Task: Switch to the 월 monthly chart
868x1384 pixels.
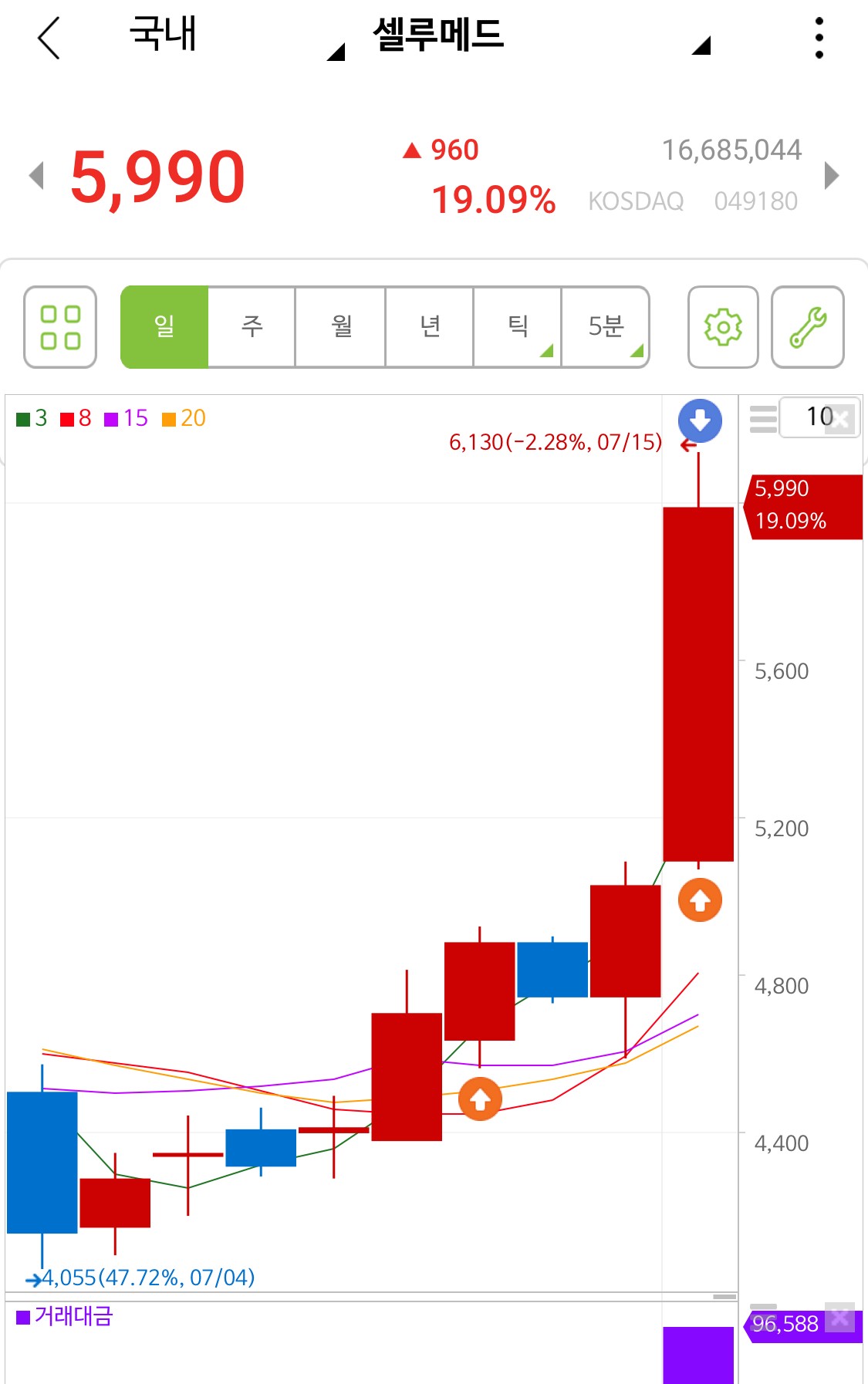Action: (x=340, y=327)
